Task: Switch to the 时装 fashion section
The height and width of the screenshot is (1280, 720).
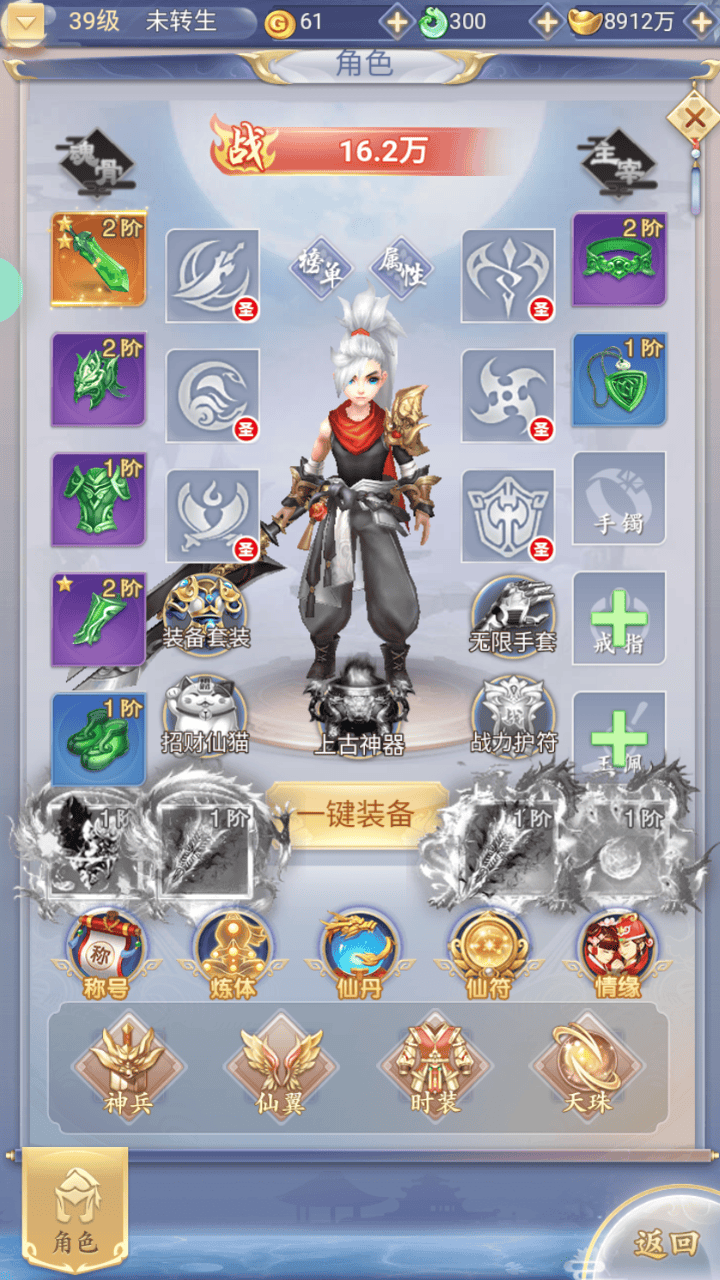Action: [433, 1066]
